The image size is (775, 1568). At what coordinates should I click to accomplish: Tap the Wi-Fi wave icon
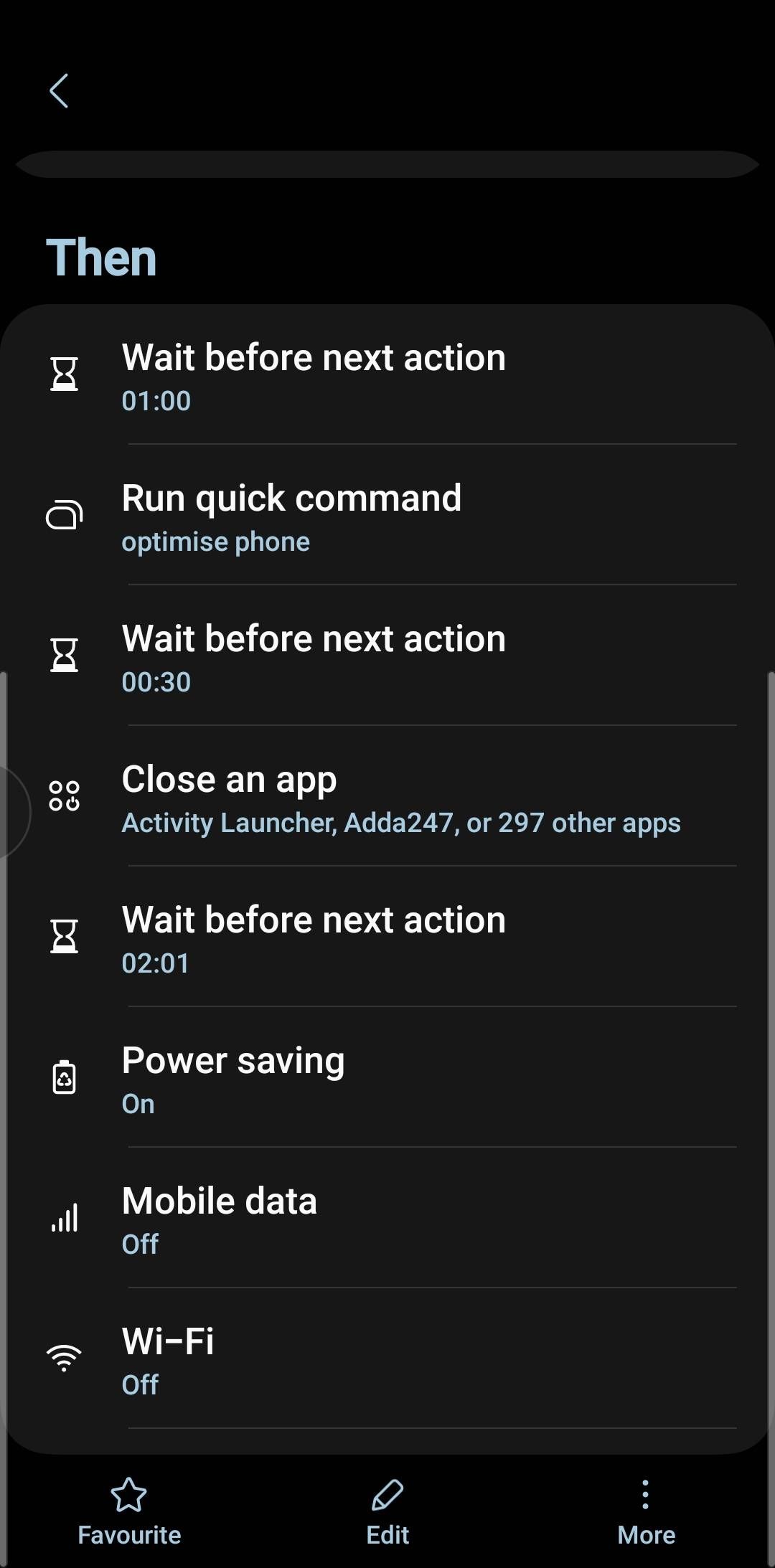click(x=64, y=1356)
